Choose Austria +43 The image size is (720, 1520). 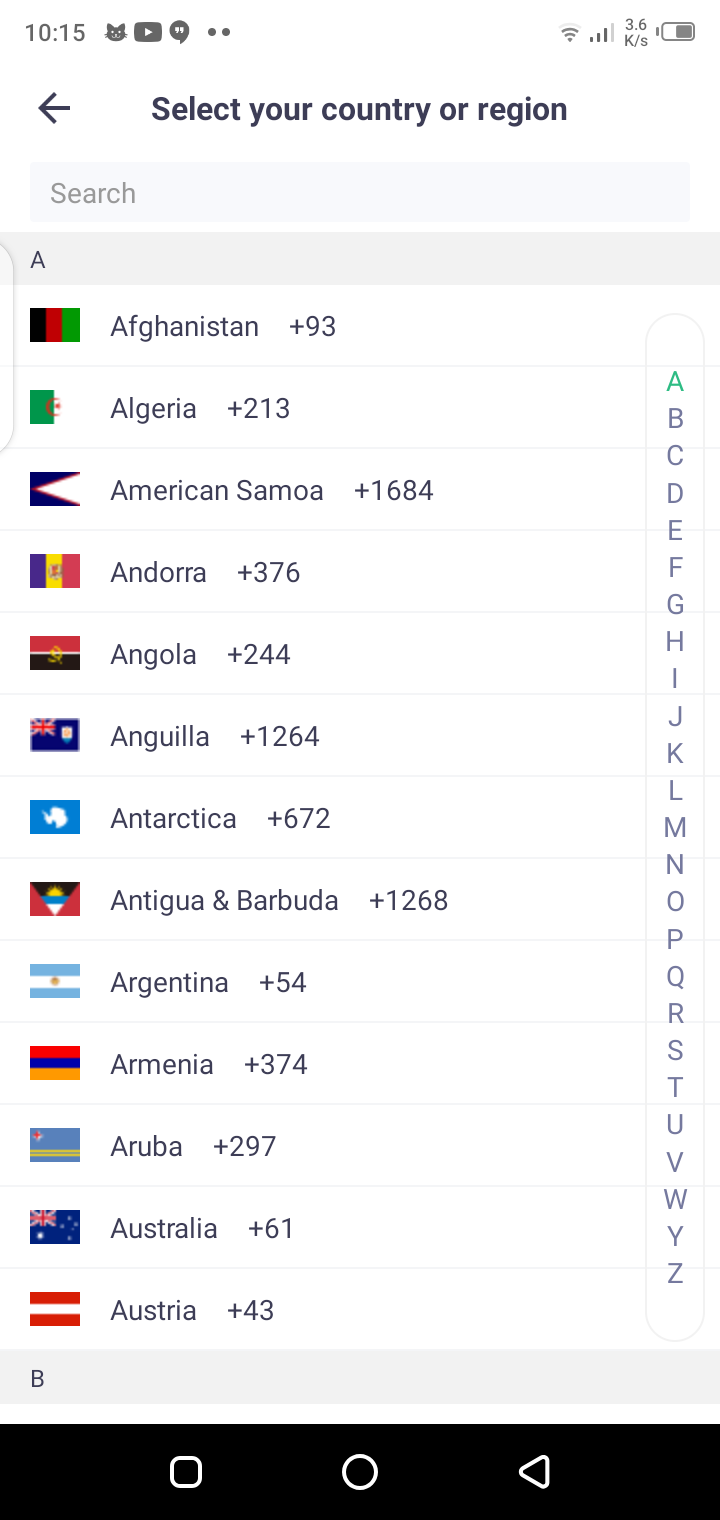(x=192, y=1310)
